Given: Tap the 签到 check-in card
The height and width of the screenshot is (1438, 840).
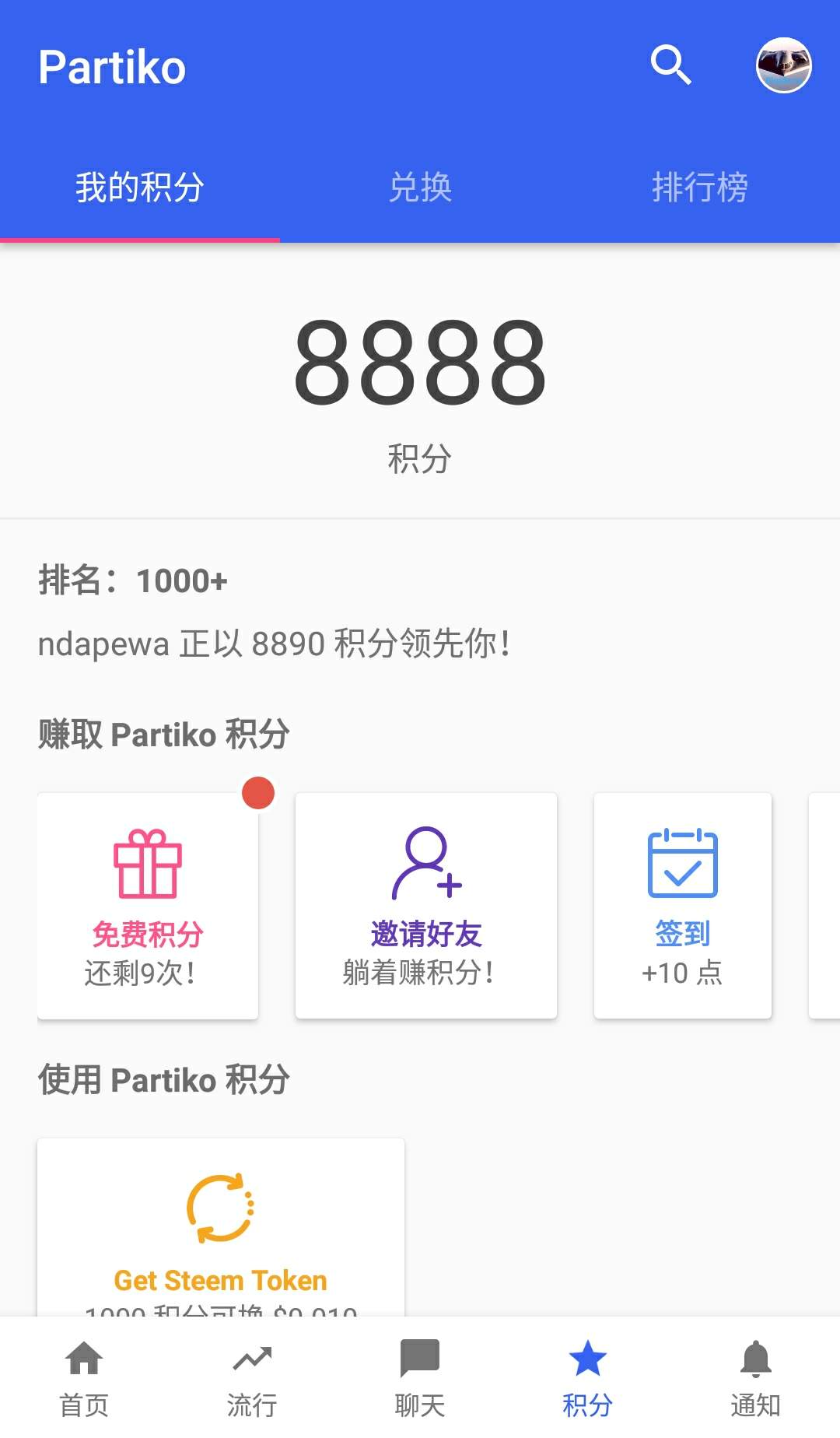Looking at the screenshot, I should point(682,906).
